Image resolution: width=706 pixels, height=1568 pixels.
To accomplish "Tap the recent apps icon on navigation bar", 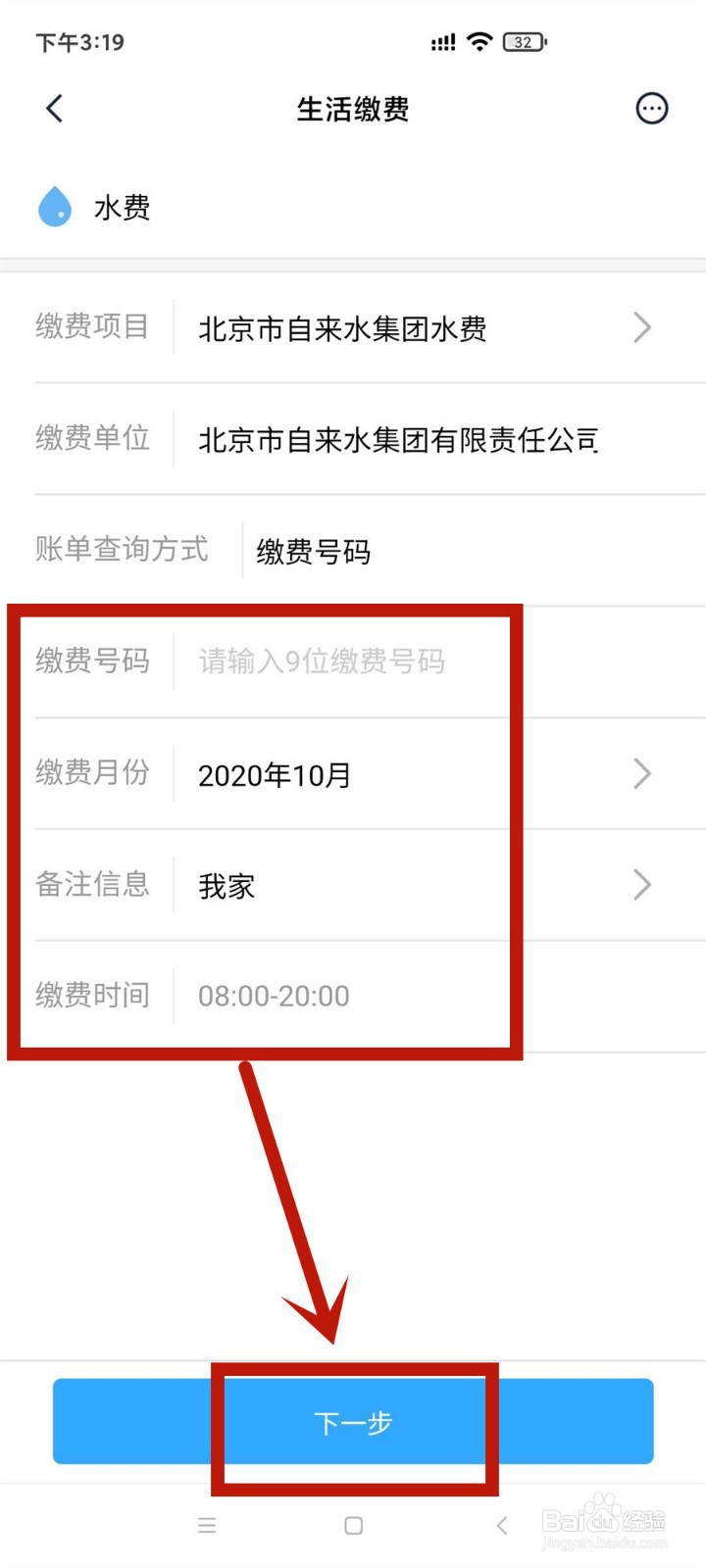I will click(207, 1525).
